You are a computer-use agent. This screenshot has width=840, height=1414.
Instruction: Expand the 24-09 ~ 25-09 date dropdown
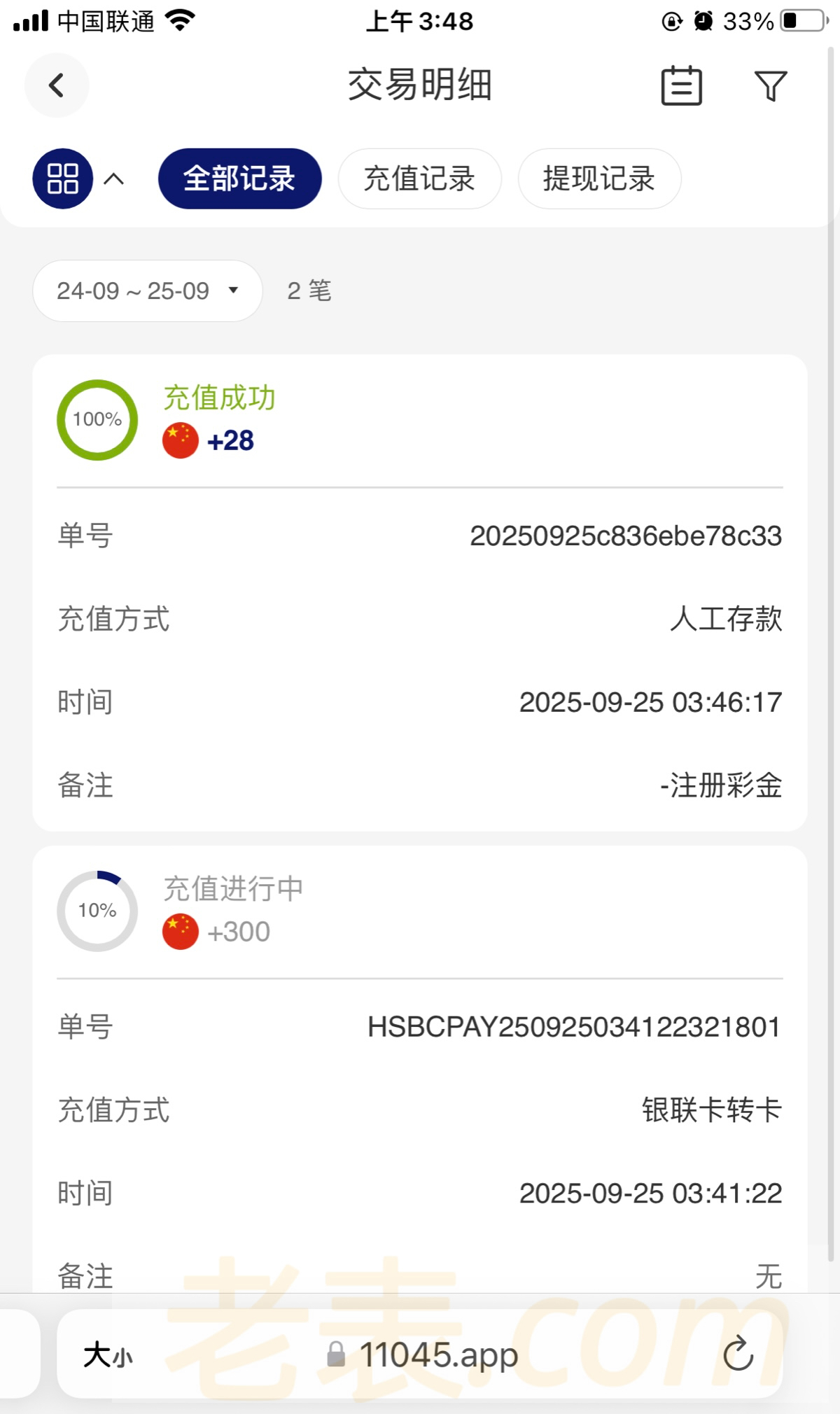click(x=147, y=290)
